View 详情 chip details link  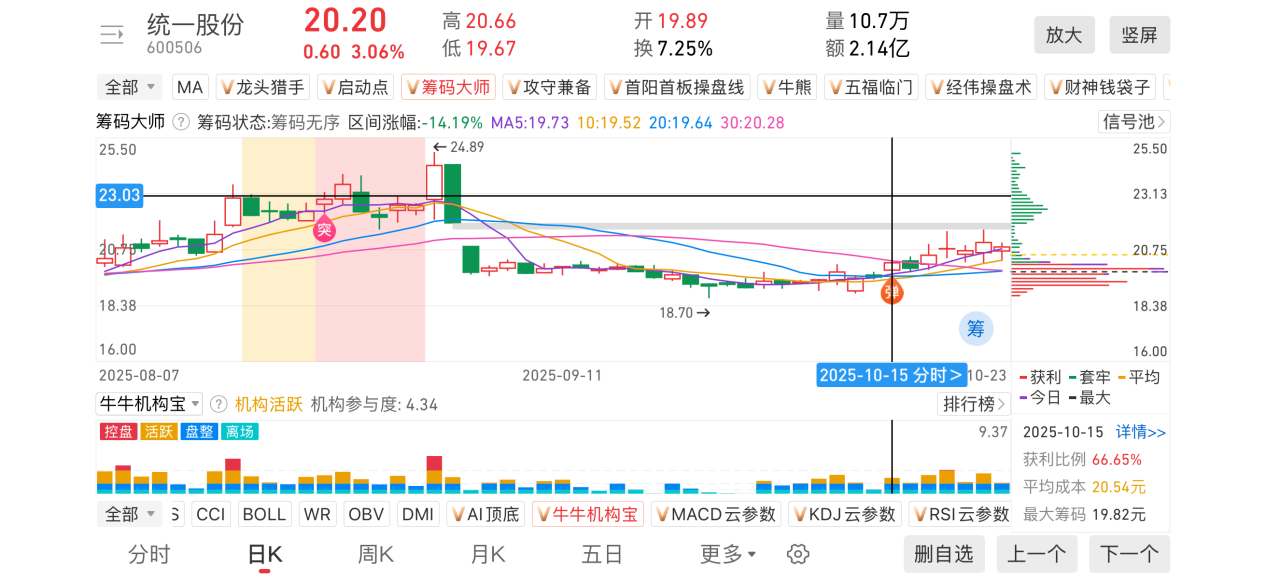point(1141,432)
